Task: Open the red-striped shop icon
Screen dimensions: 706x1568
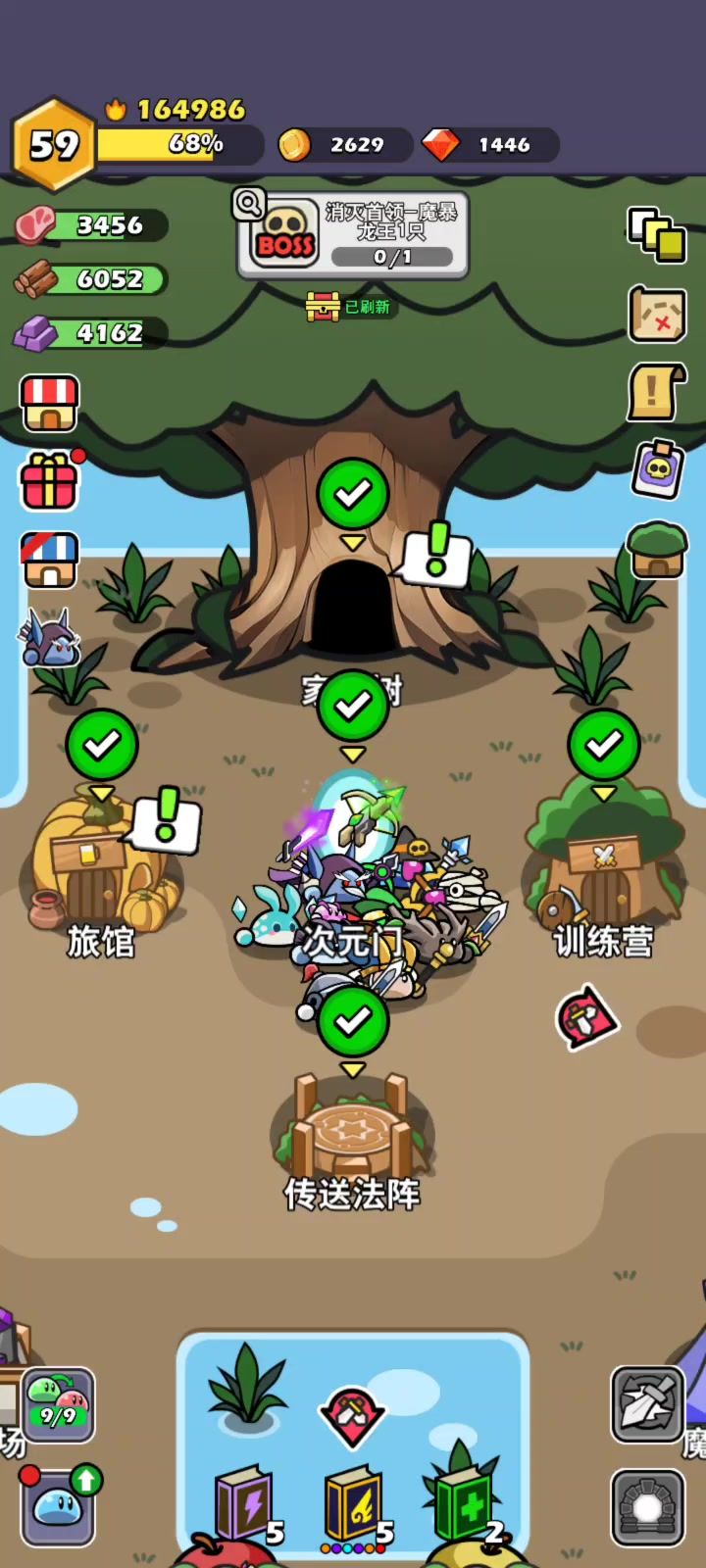Action: 50,403
